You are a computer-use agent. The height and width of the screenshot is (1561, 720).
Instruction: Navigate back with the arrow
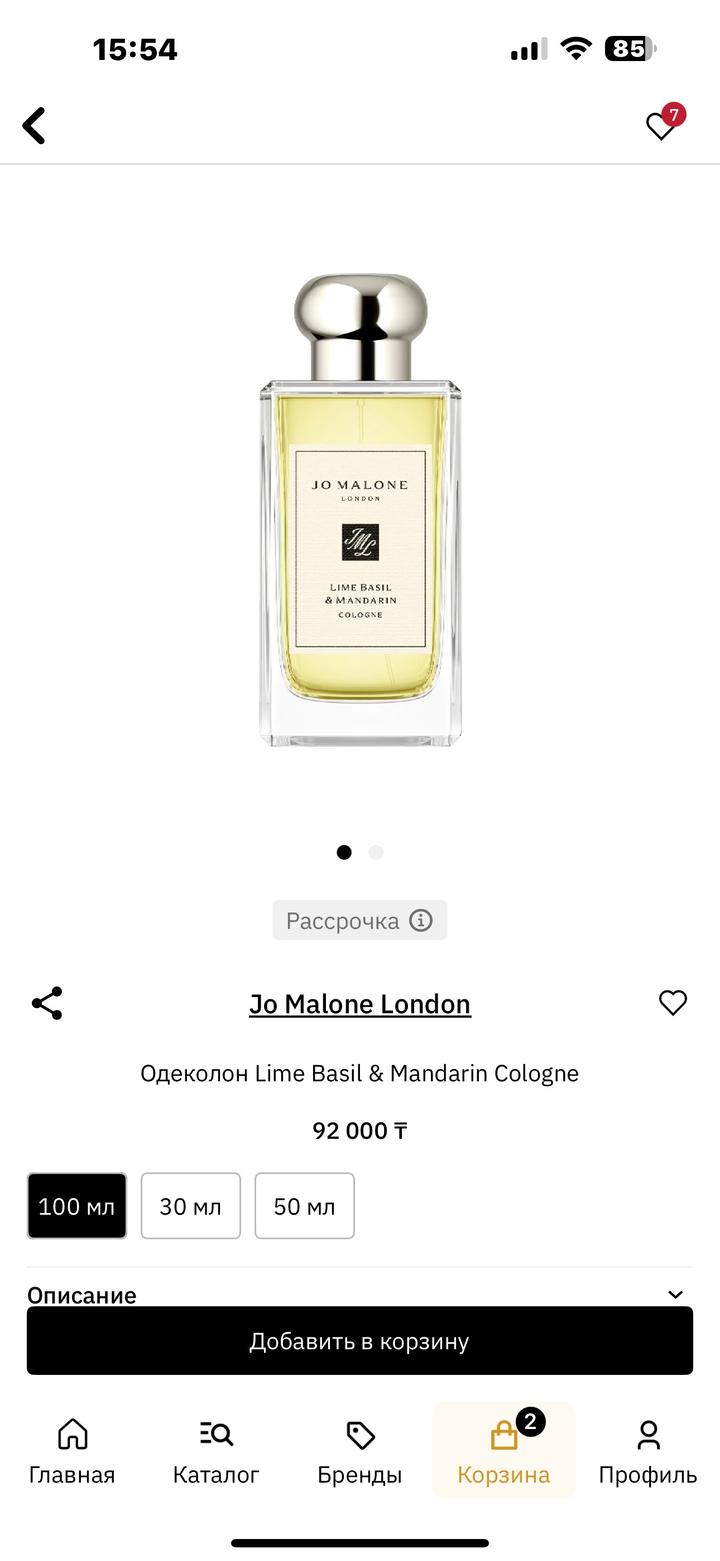point(33,126)
